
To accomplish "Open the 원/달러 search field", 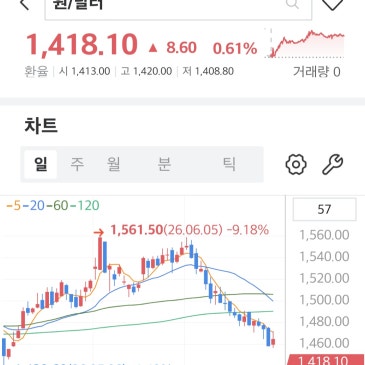I will click(178, 9).
